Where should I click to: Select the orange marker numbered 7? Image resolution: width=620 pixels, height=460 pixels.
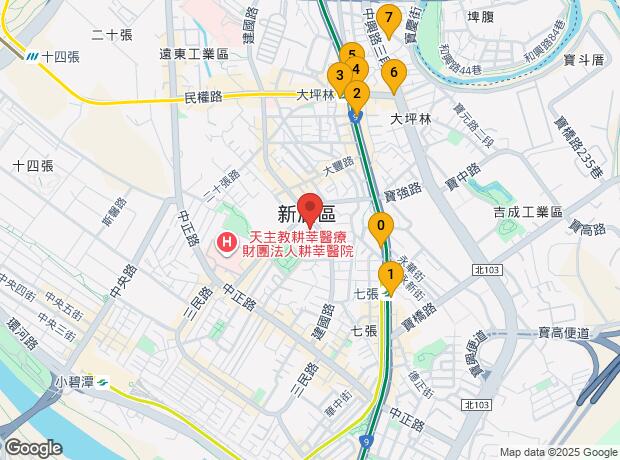388,17
